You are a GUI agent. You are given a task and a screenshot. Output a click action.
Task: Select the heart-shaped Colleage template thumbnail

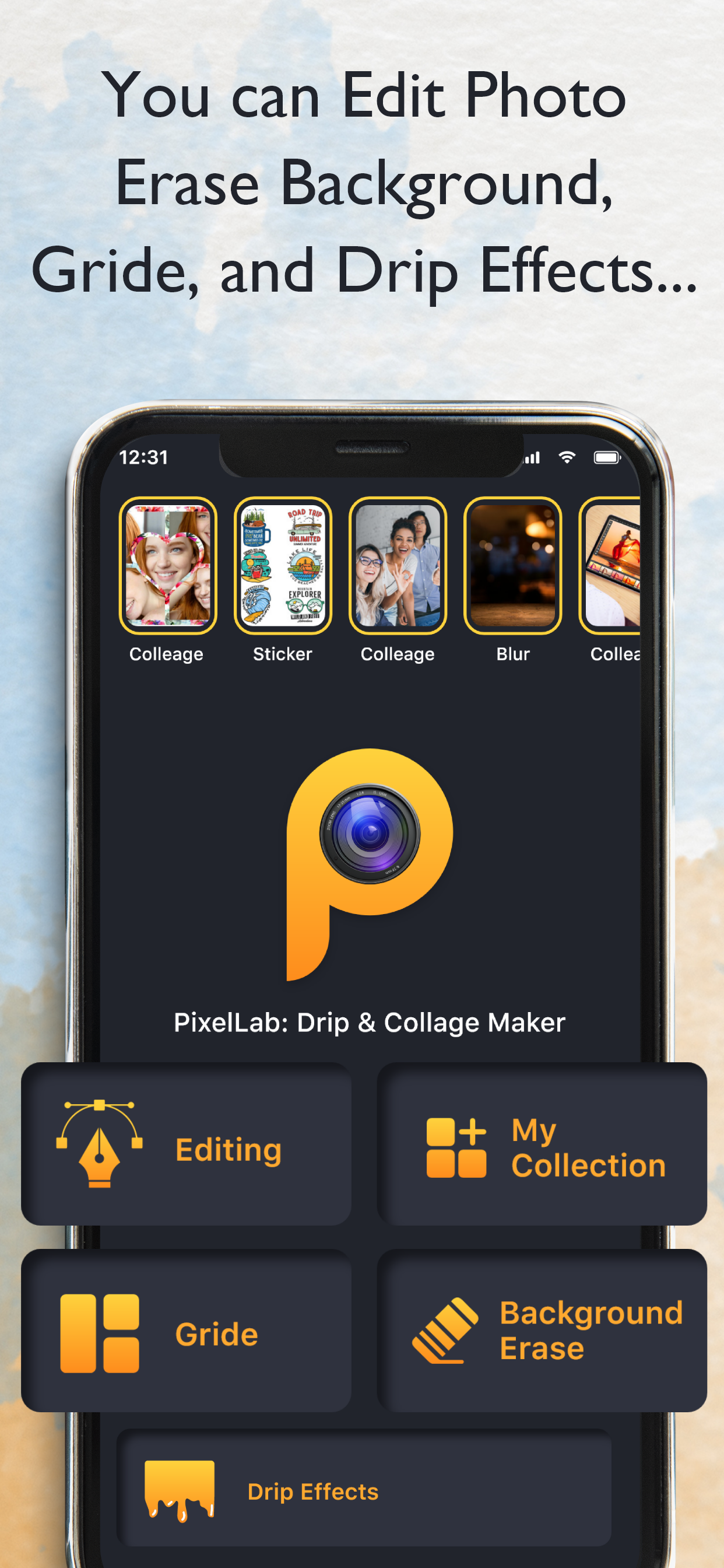point(167,566)
